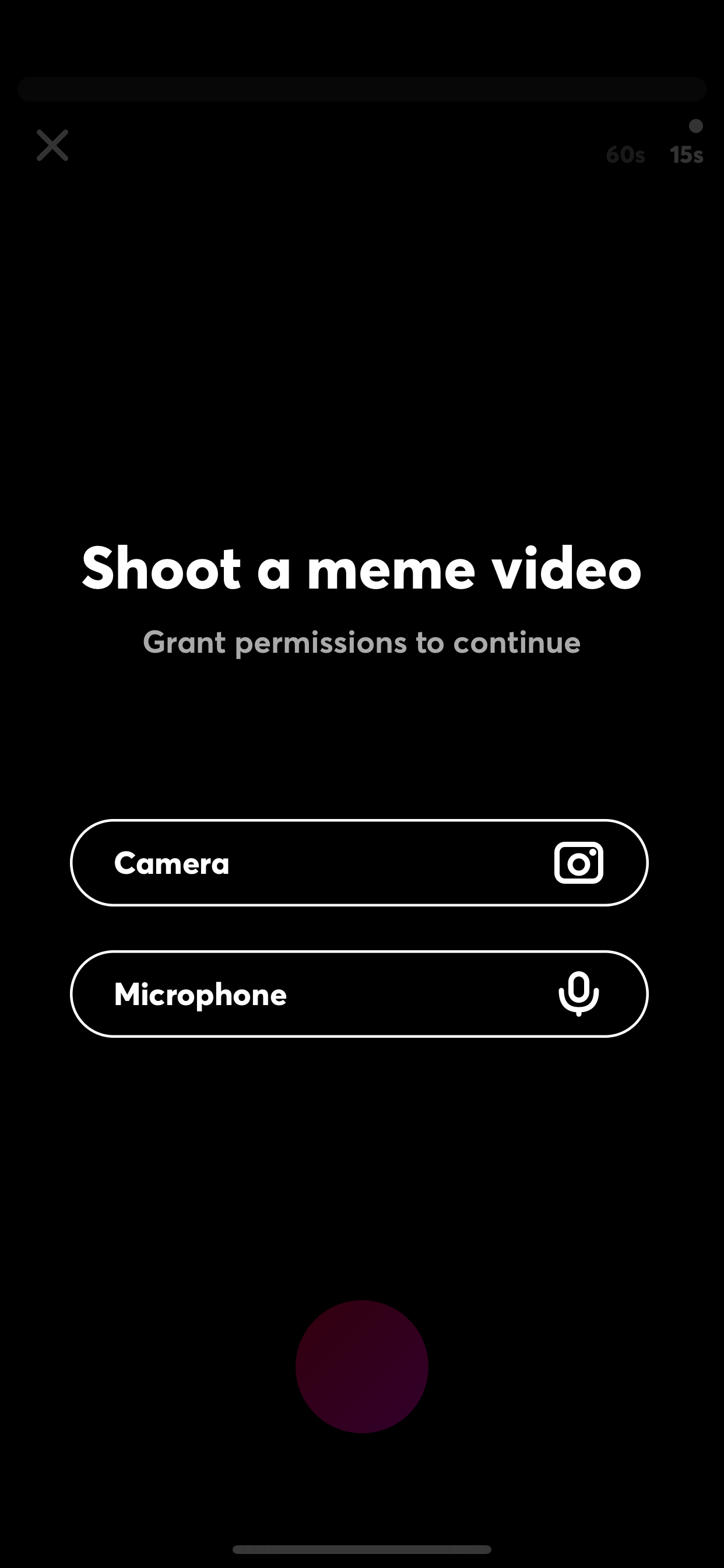Grant Camera permission
This screenshot has width=724, height=1568.
point(360,863)
